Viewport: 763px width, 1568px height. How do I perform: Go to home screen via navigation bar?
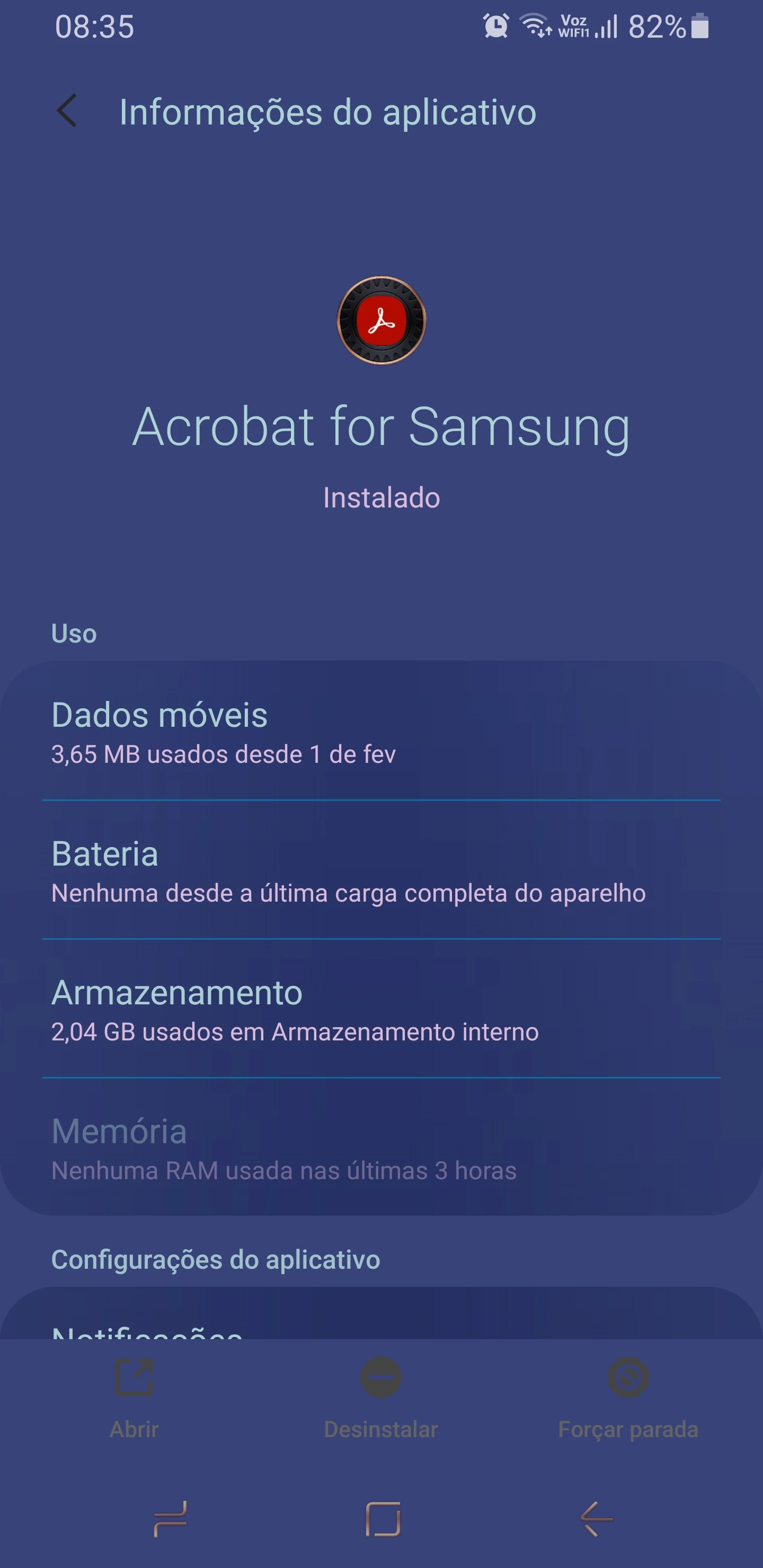[x=383, y=1519]
